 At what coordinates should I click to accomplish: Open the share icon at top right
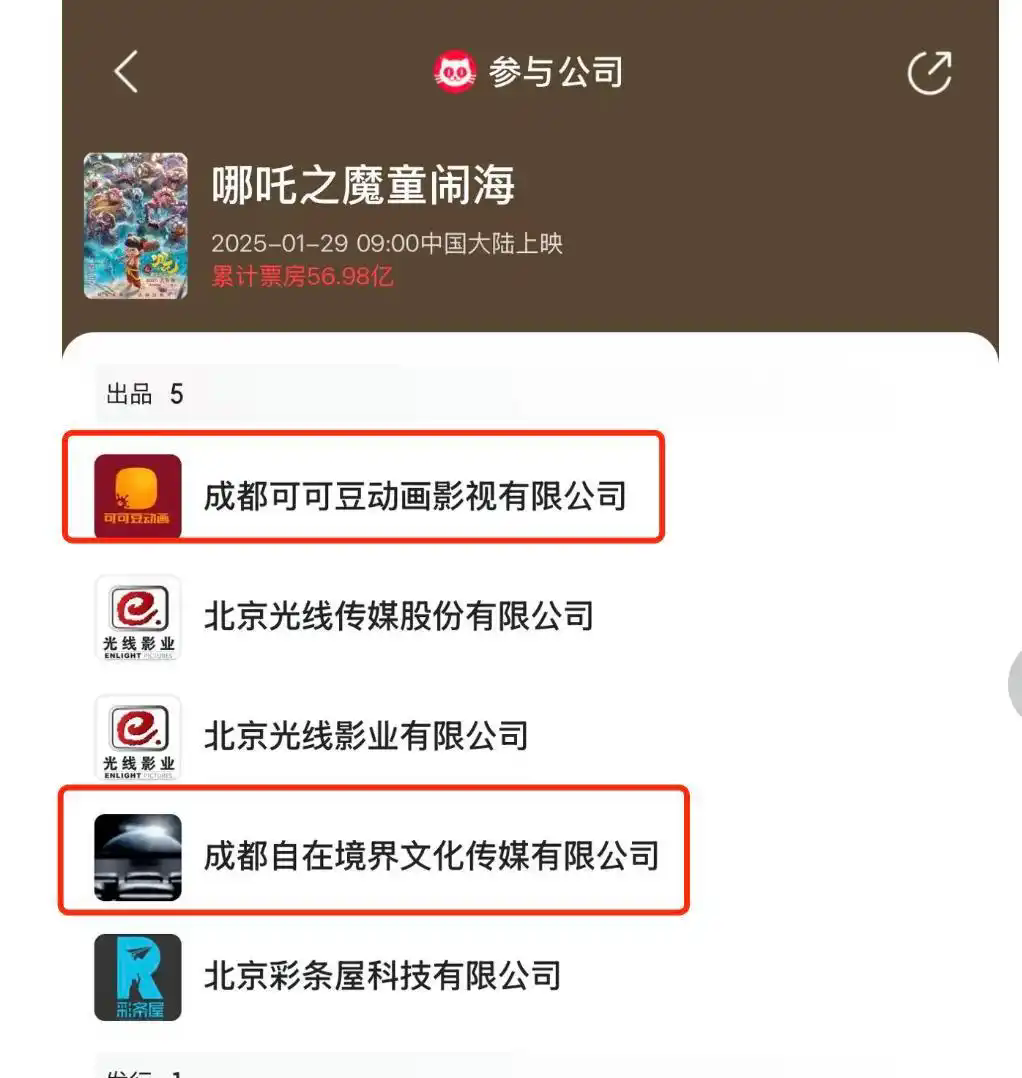click(930, 70)
